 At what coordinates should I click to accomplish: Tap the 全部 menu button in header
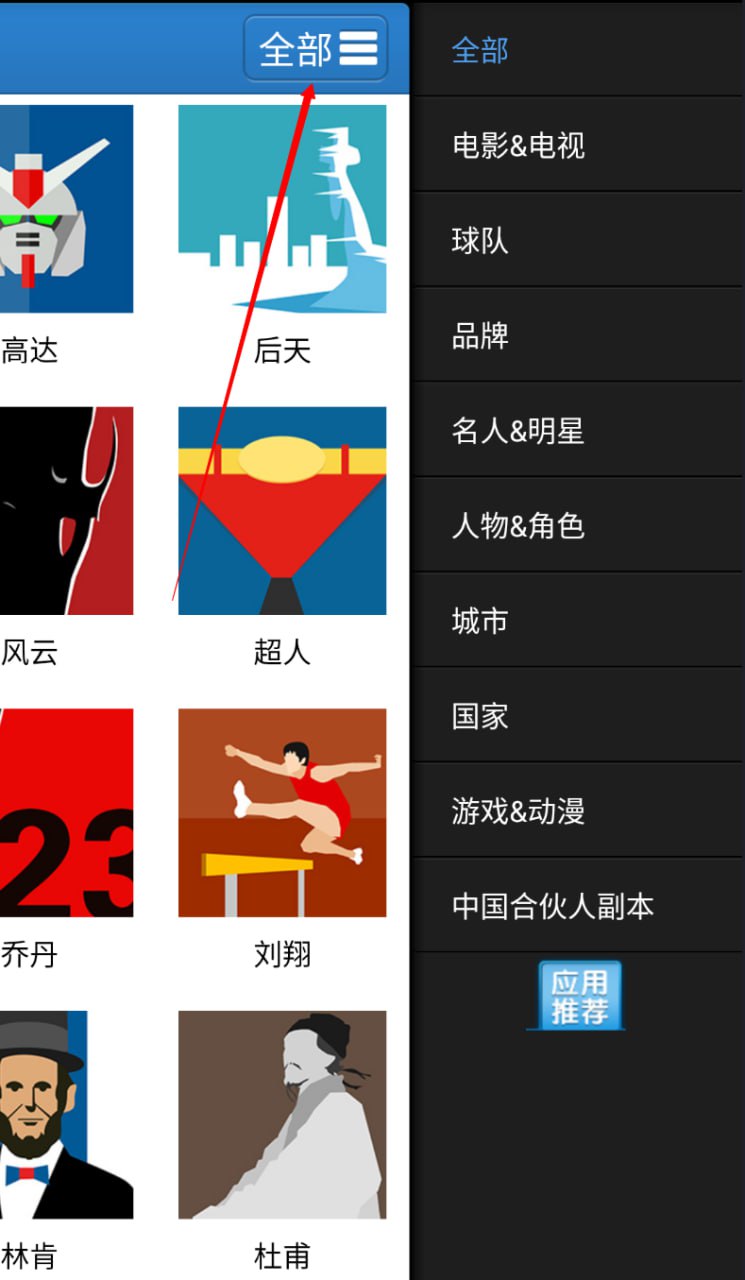click(x=316, y=48)
